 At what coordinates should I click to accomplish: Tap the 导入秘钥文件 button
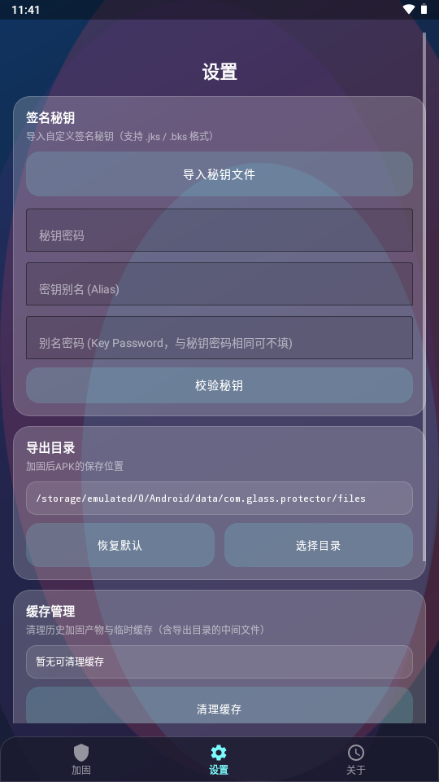tap(219, 174)
